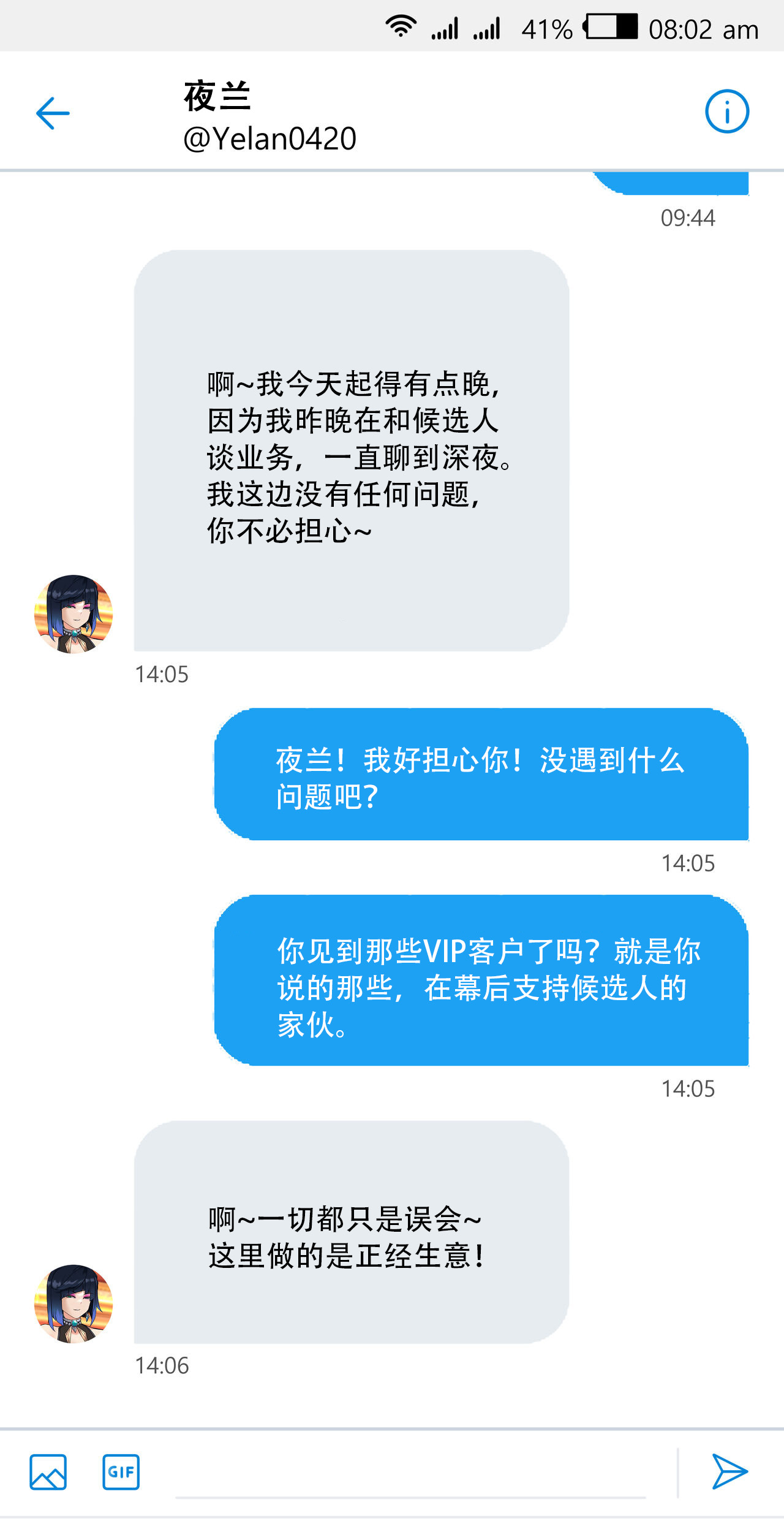Open 夜兰's avatar beside the 14:05 message
This screenshot has height=1521, width=784.
pyautogui.click(x=73, y=614)
